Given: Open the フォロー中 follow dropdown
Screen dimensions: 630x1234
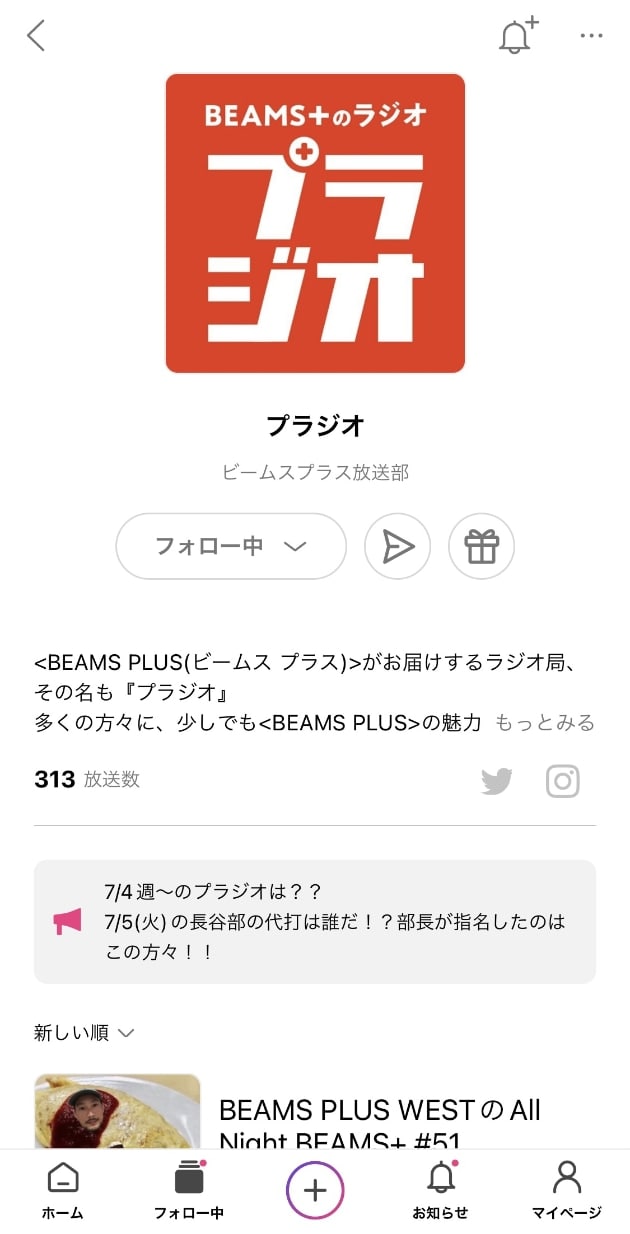Looking at the screenshot, I should [231, 546].
